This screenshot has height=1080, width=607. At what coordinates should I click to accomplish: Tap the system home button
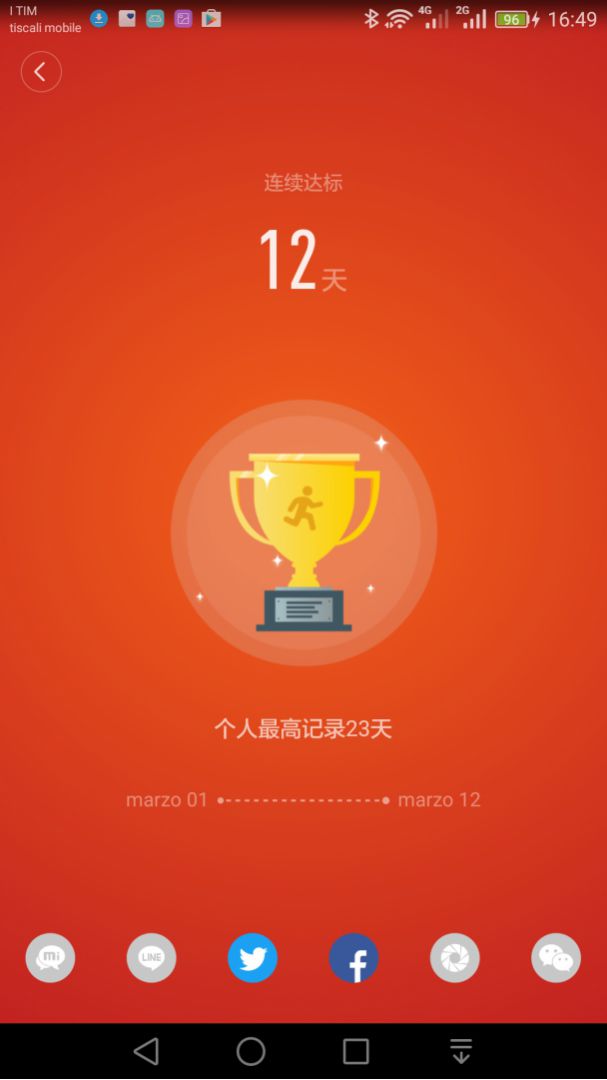(251, 1051)
